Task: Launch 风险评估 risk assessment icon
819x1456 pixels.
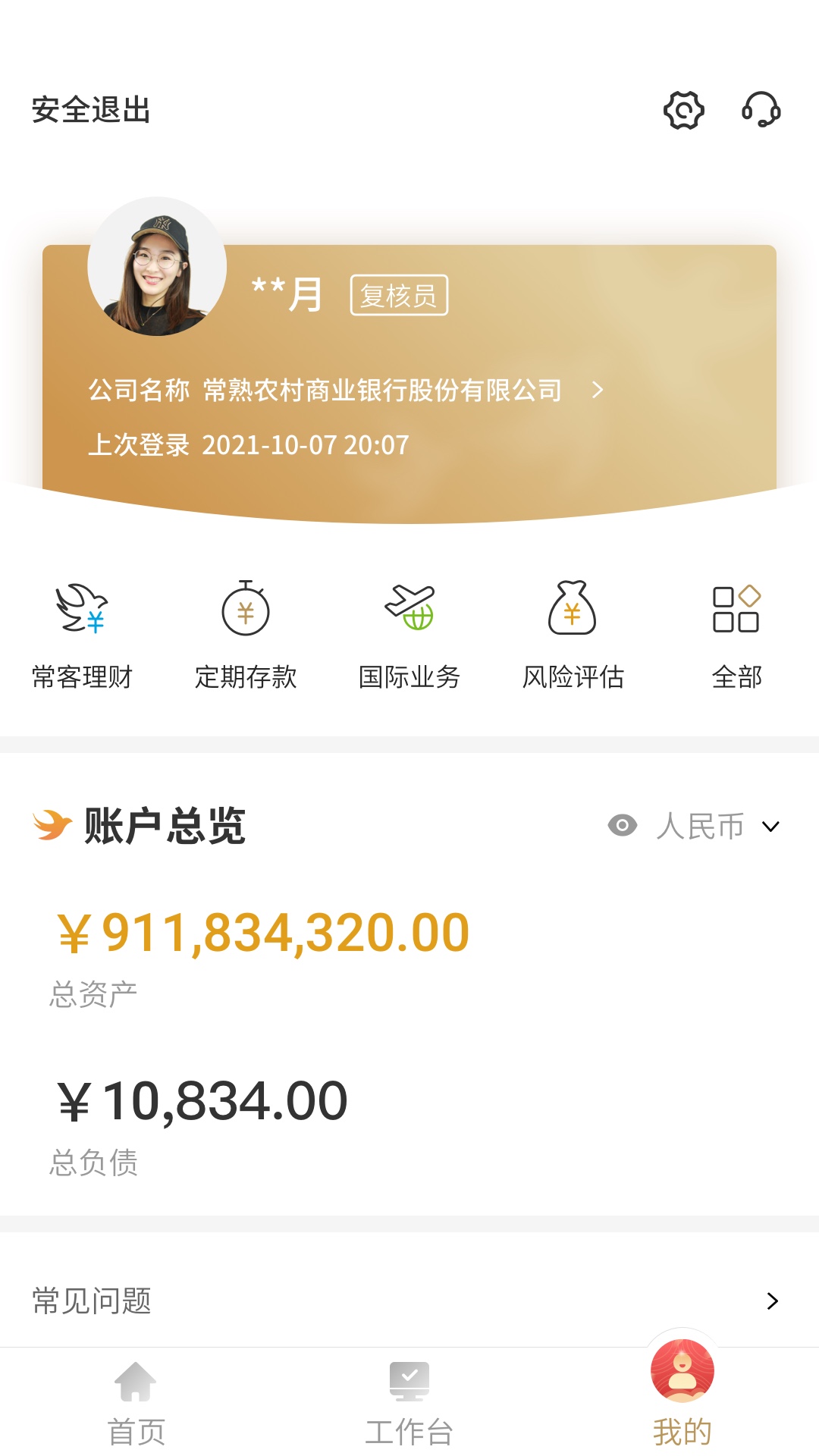Action: 573,629
